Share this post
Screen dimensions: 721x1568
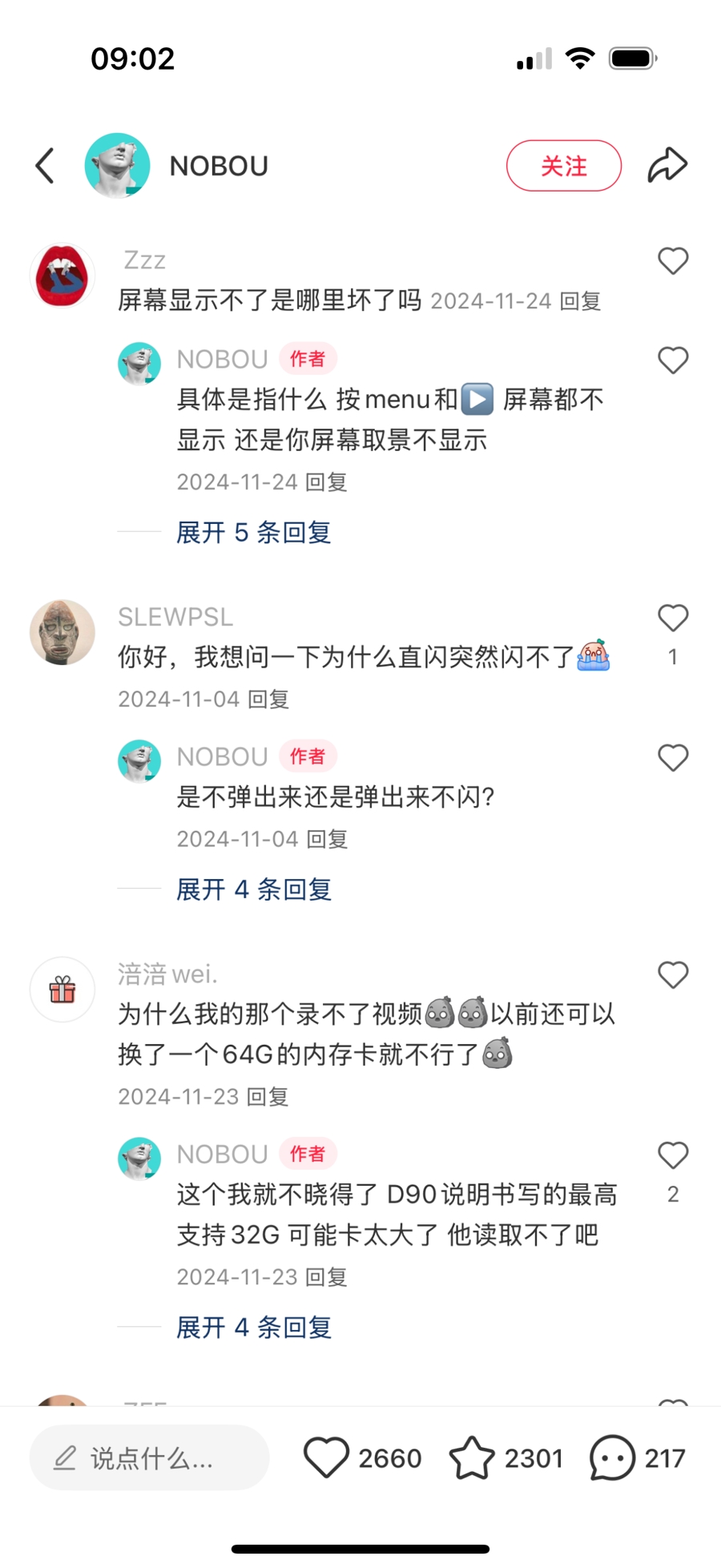[x=667, y=166]
